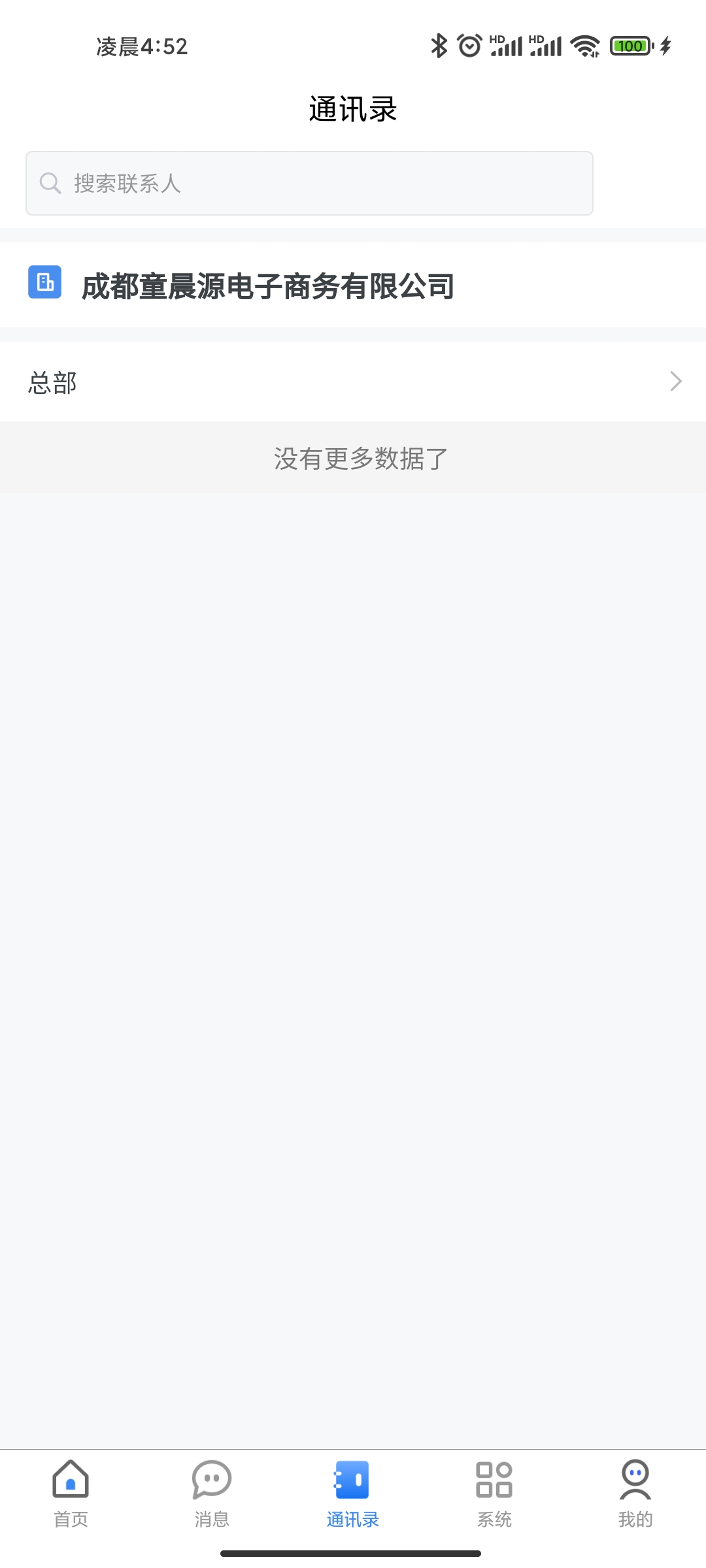
Task: Tap the Bluetooth icon in status bar
Action: [439, 46]
